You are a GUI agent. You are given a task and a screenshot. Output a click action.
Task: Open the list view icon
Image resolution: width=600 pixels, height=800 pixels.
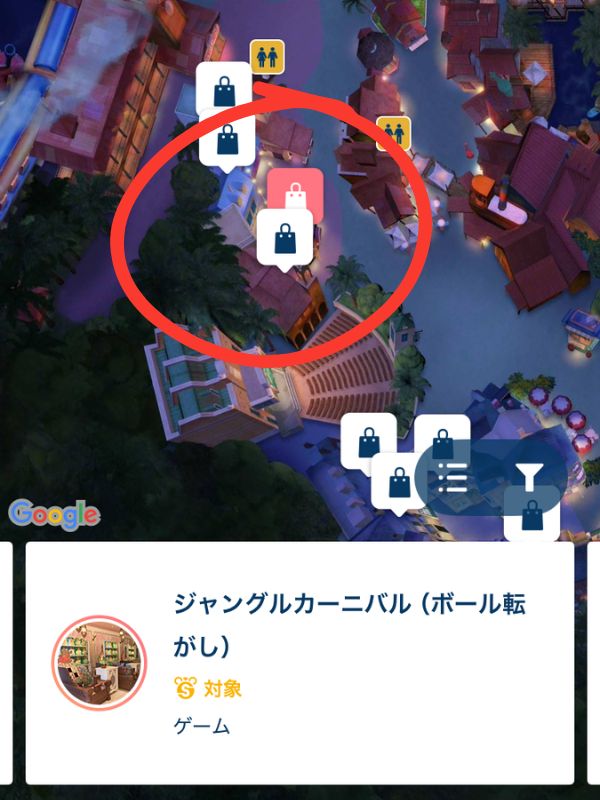(x=453, y=478)
